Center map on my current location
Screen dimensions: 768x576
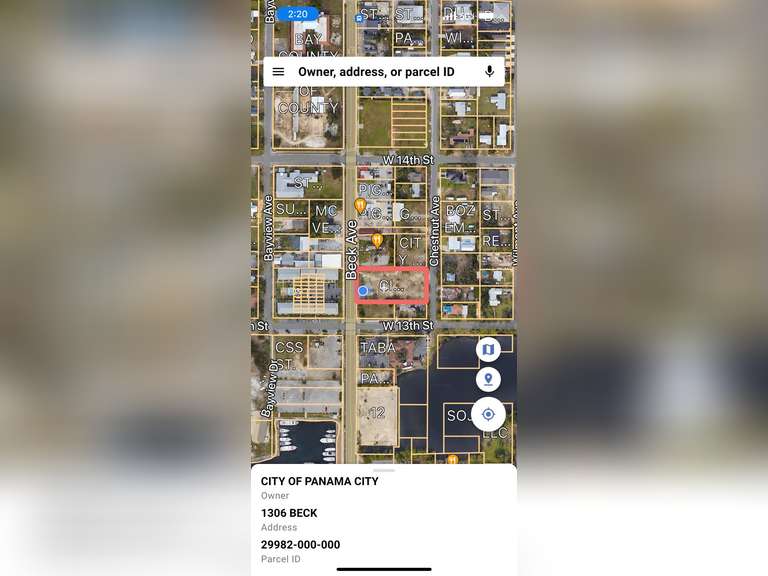click(488, 414)
